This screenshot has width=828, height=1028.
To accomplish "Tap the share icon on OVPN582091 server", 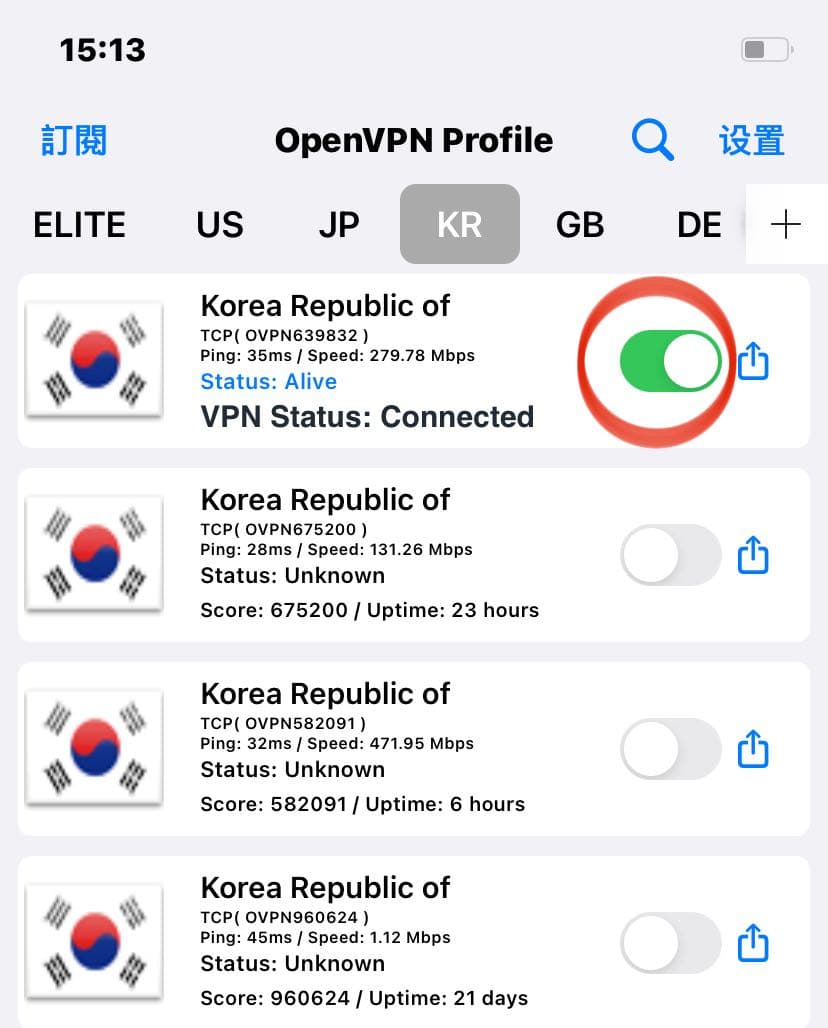I will tap(752, 749).
